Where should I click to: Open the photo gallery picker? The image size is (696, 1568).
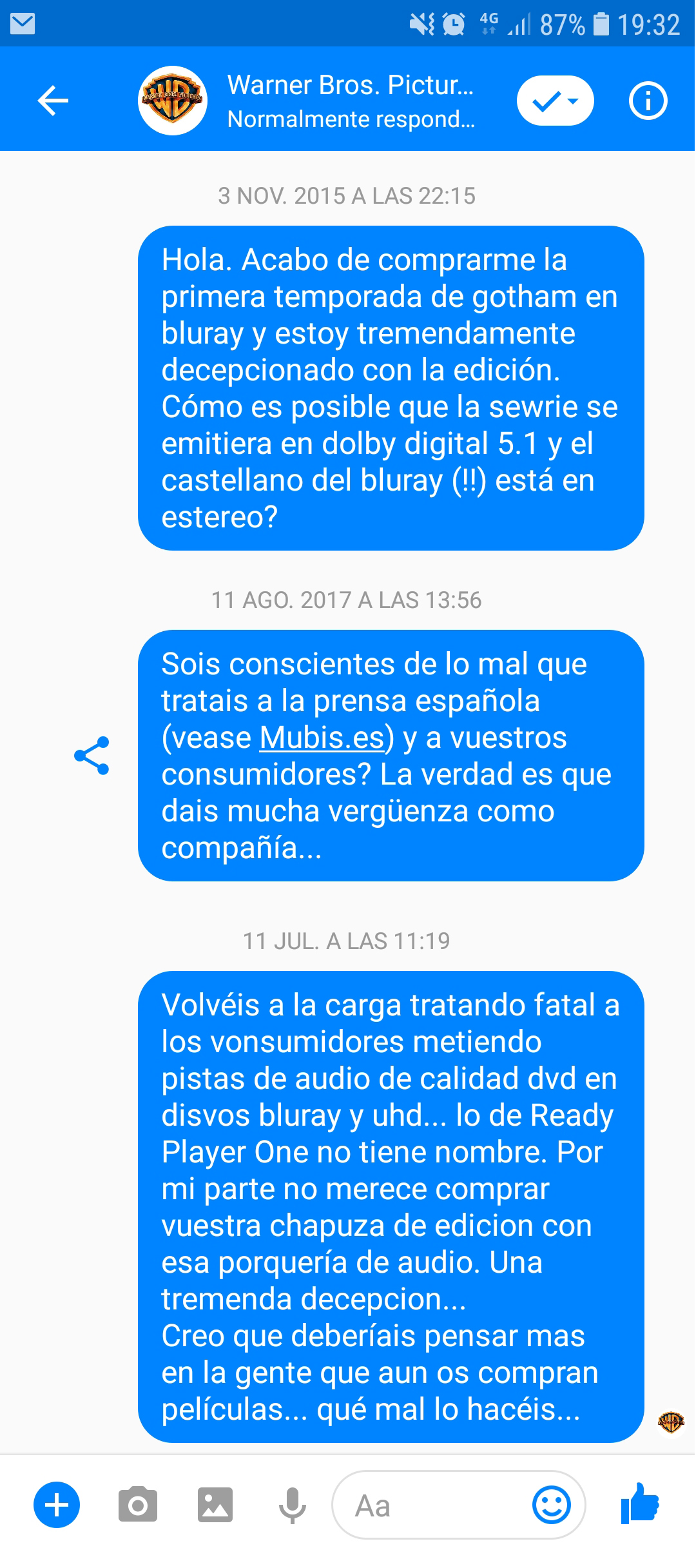[x=215, y=1505]
